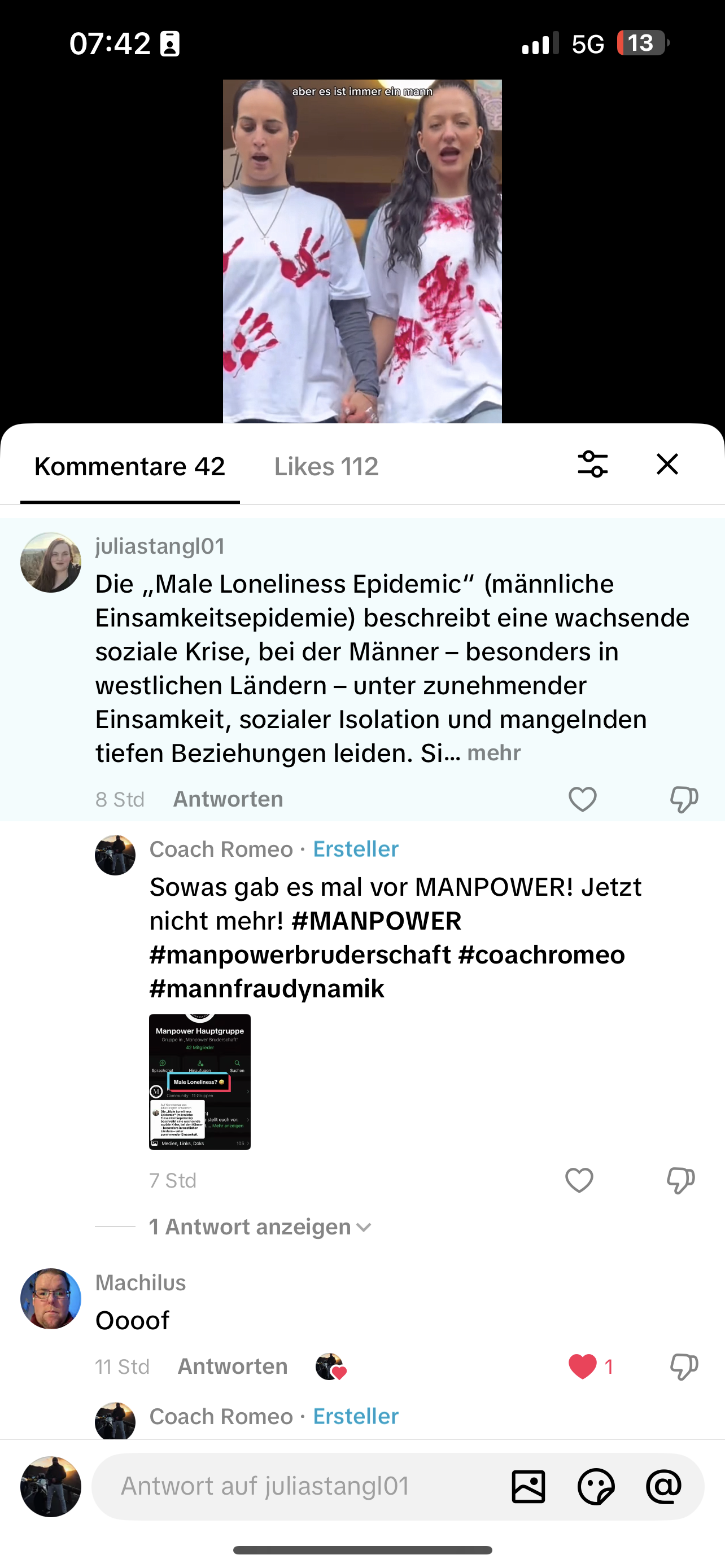725x1568 pixels.
Task: Switch to the Likes 112 tab
Action: point(326,467)
